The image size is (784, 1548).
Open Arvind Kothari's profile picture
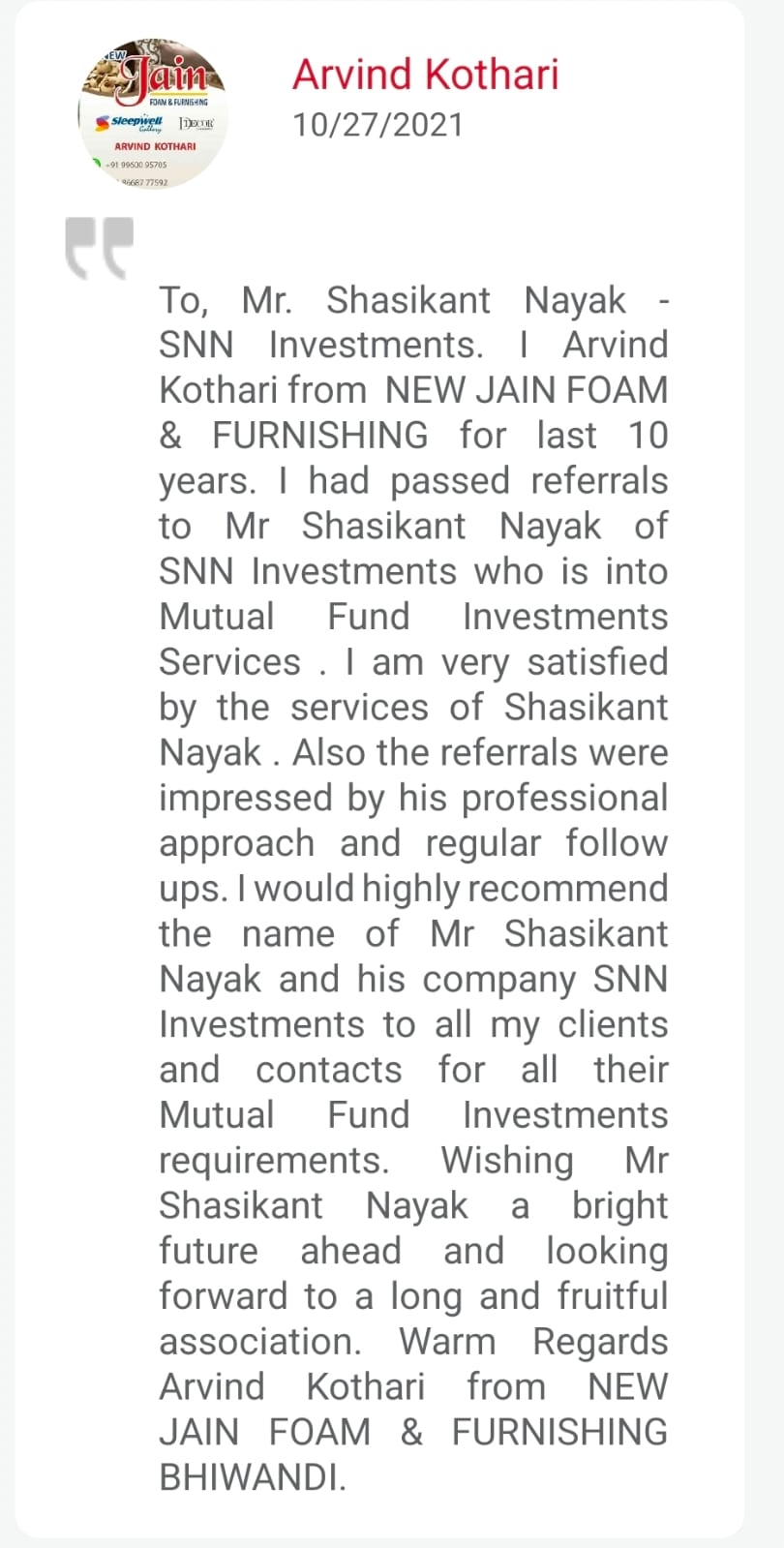coord(153,113)
